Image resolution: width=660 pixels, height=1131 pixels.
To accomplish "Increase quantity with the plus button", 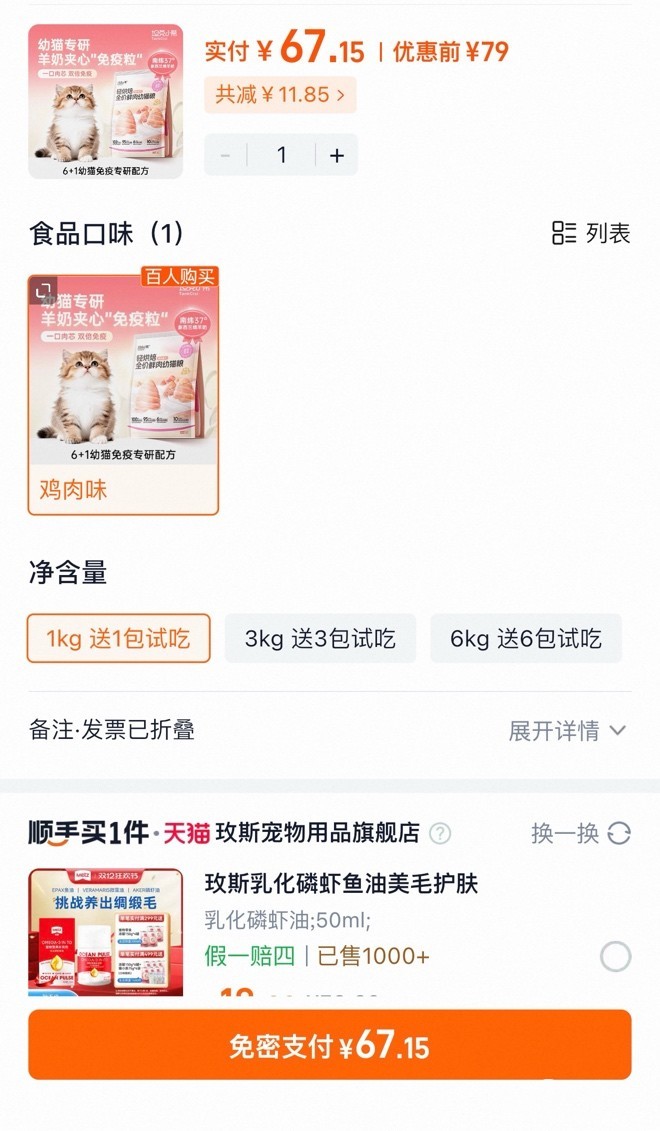I will click(x=337, y=155).
